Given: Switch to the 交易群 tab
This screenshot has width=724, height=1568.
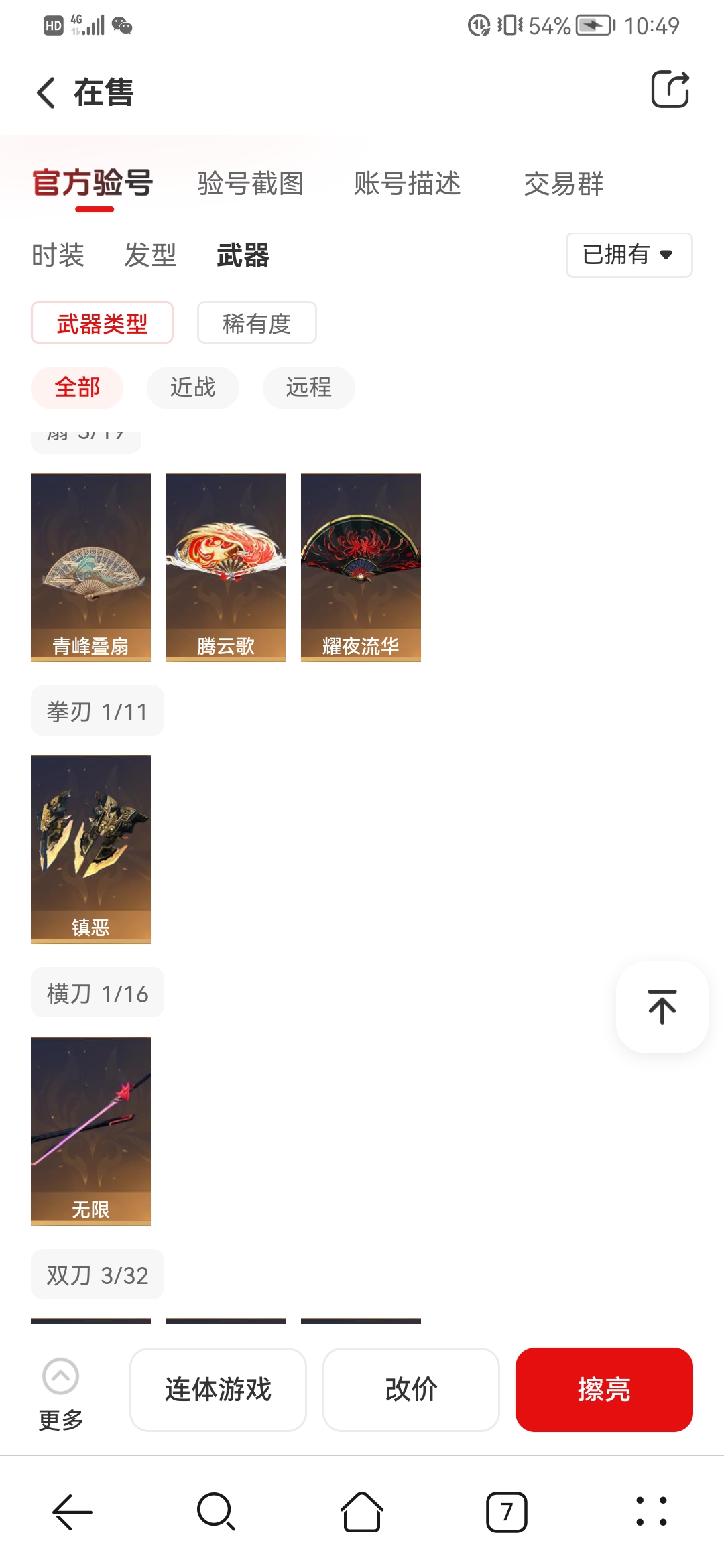Looking at the screenshot, I should point(563,183).
